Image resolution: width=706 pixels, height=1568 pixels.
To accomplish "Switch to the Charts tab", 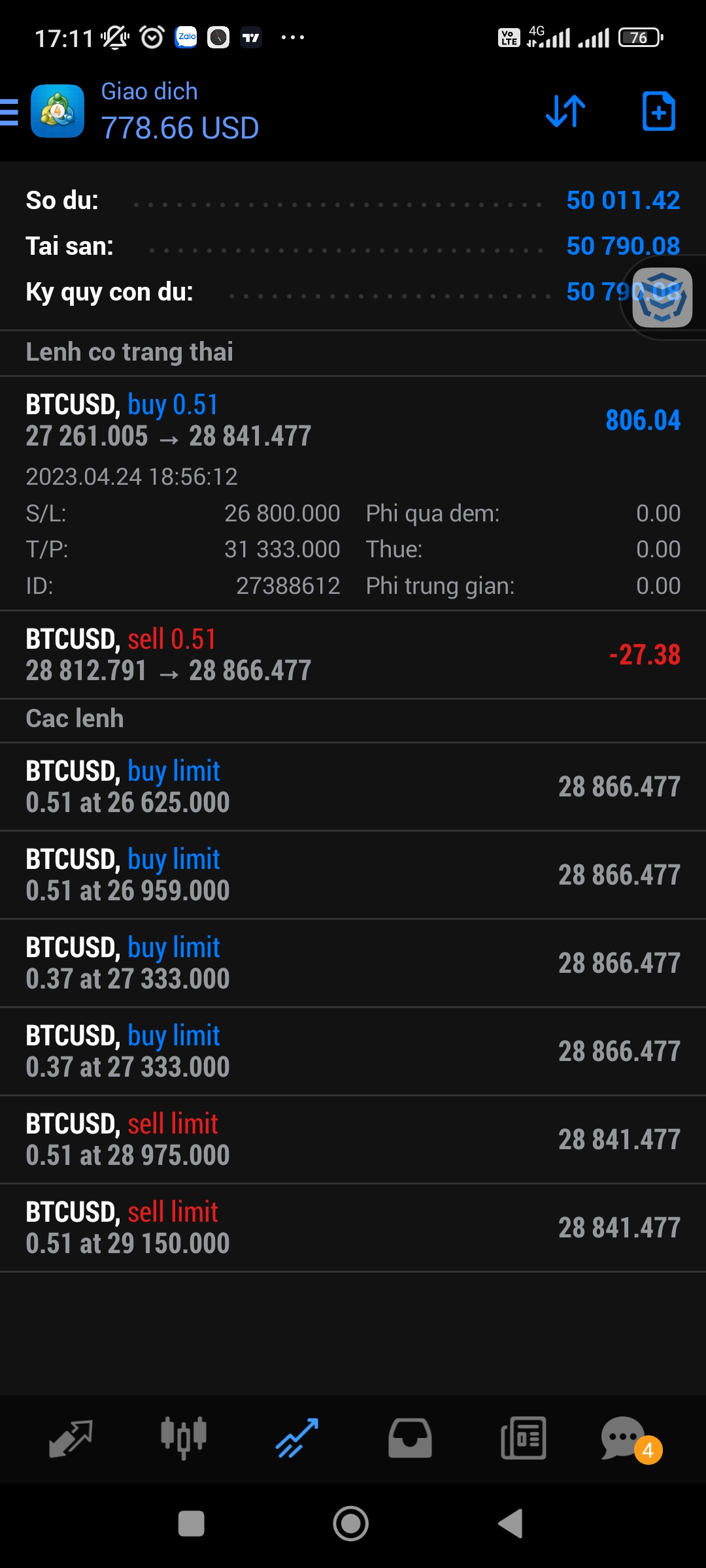I will pyautogui.click(x=184, y=1438).
